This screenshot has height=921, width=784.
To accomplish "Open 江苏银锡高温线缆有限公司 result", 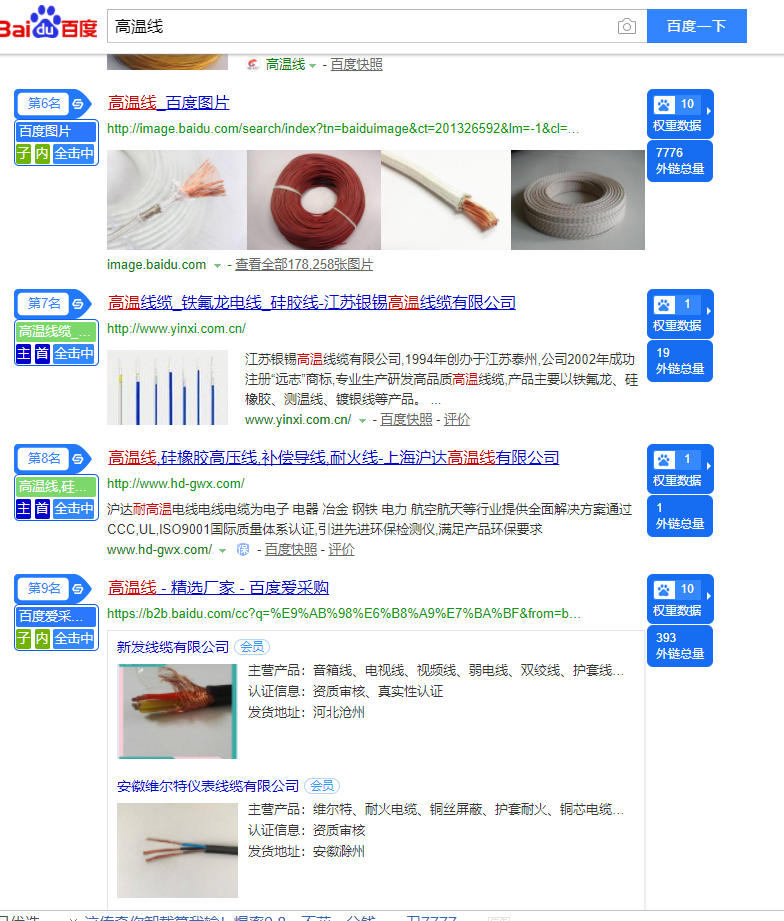I will click(x=311, y=303).
